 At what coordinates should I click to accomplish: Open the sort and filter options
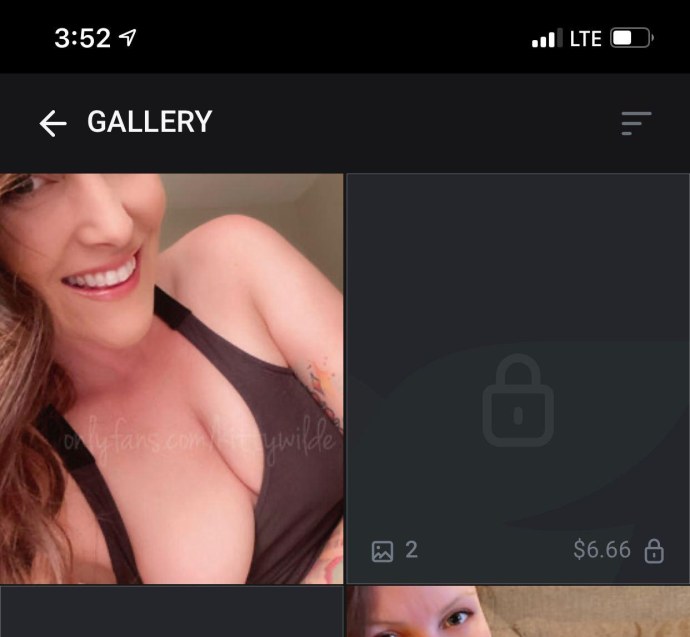click(635, 123)
